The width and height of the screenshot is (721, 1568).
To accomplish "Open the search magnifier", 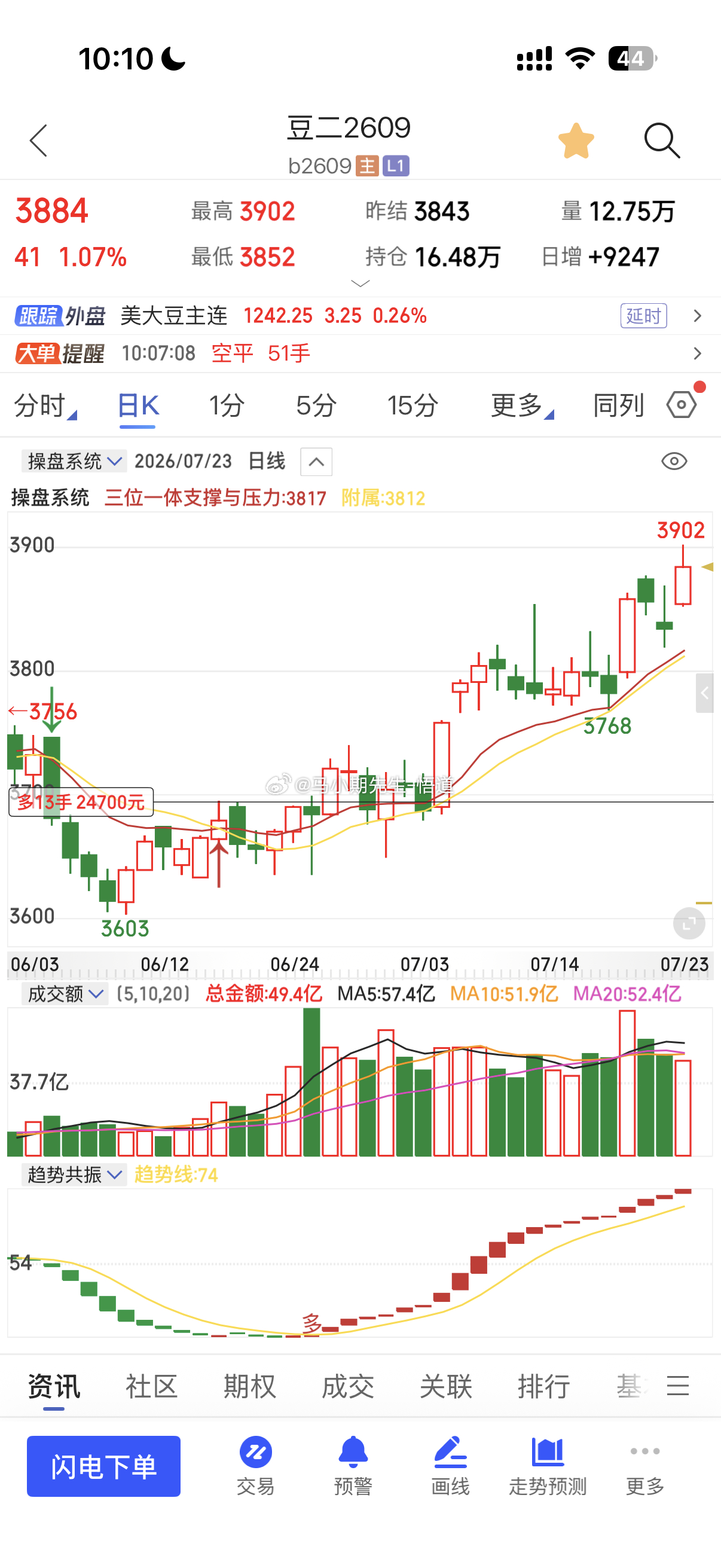I will pos(661,141).
